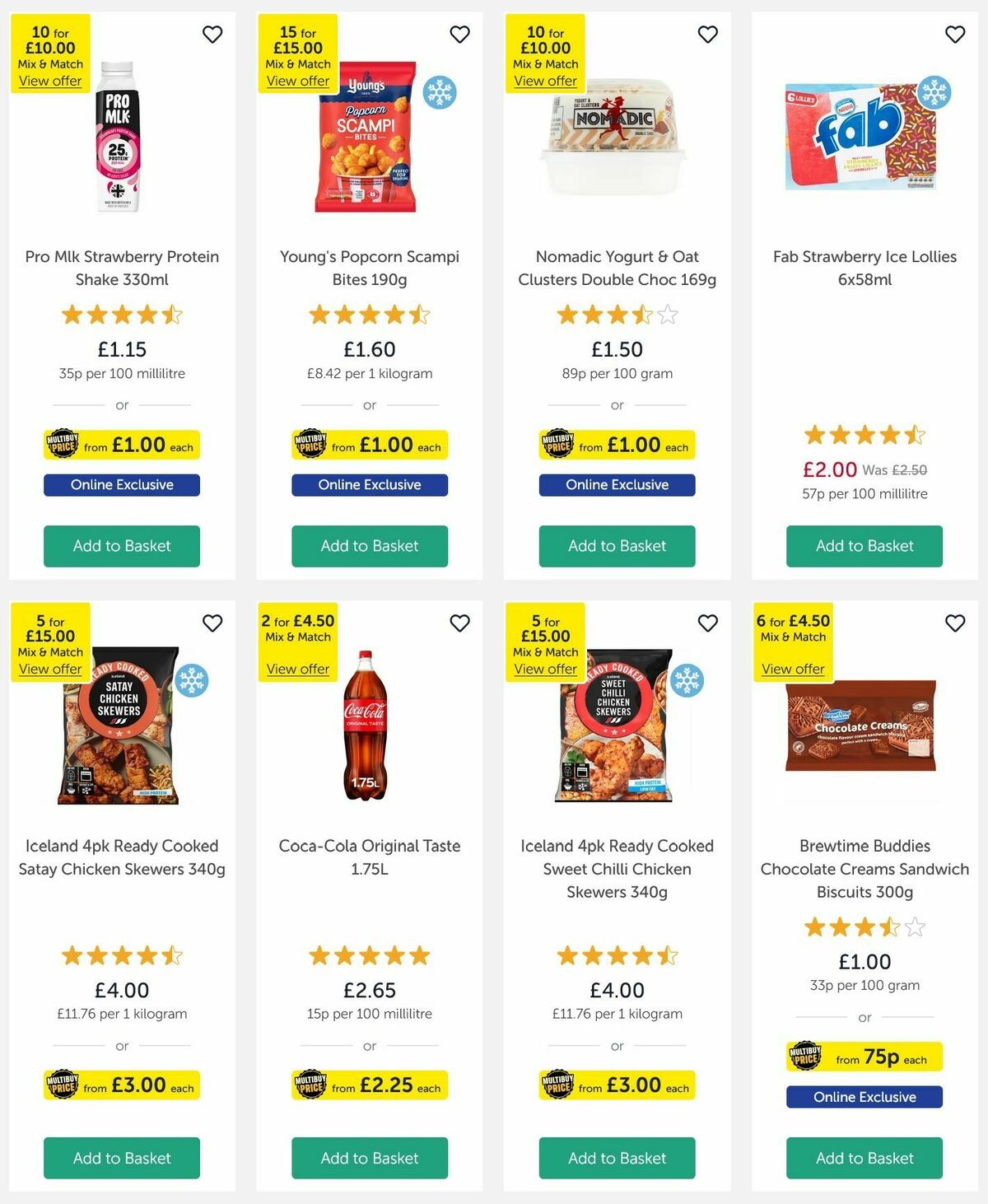
Task: Click the snowflake frozen icon on Young's Scampi Bites
Action: 441,93
